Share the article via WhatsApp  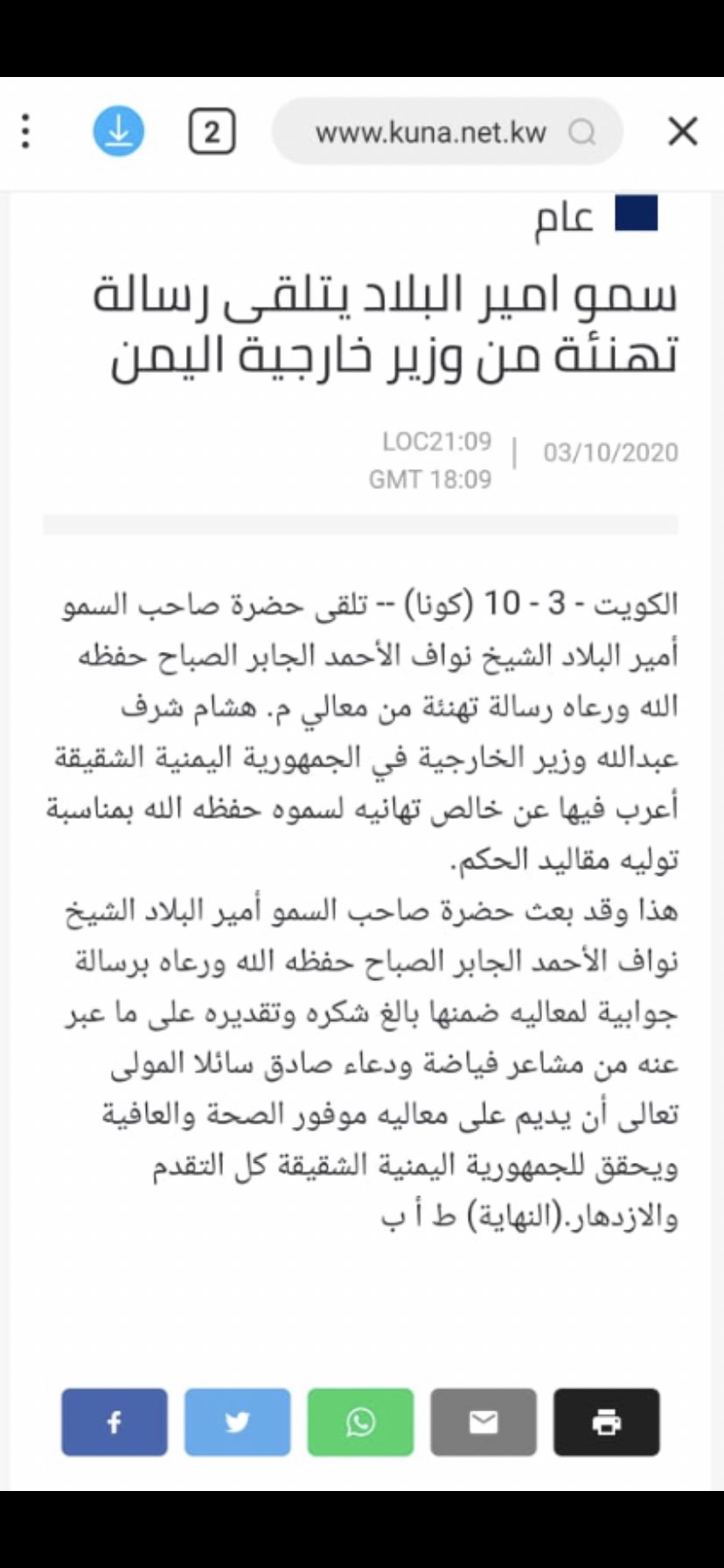[x=360, y=1422]
